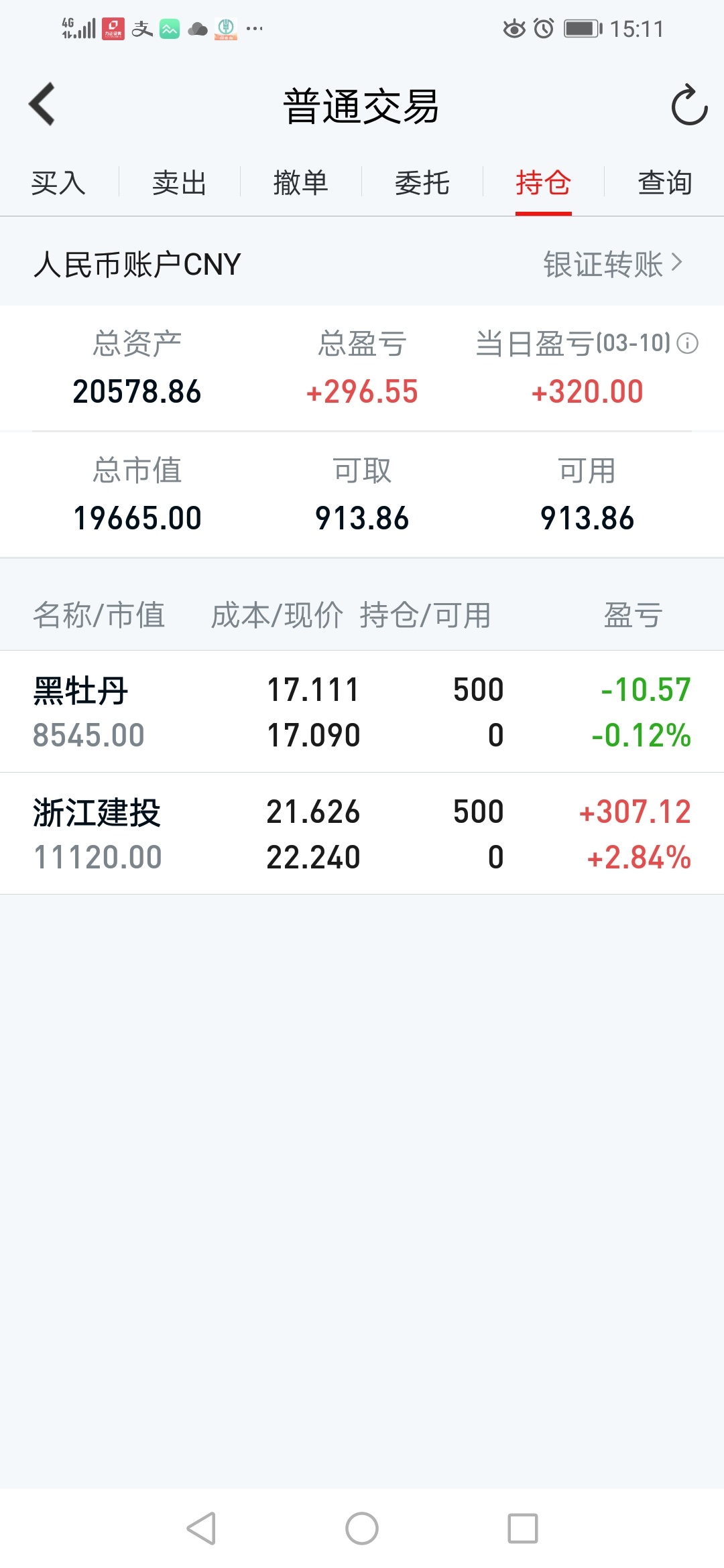Open the system recent apps view
Viewport: 724px width, 1568px height.
[x=523, y=1528]
